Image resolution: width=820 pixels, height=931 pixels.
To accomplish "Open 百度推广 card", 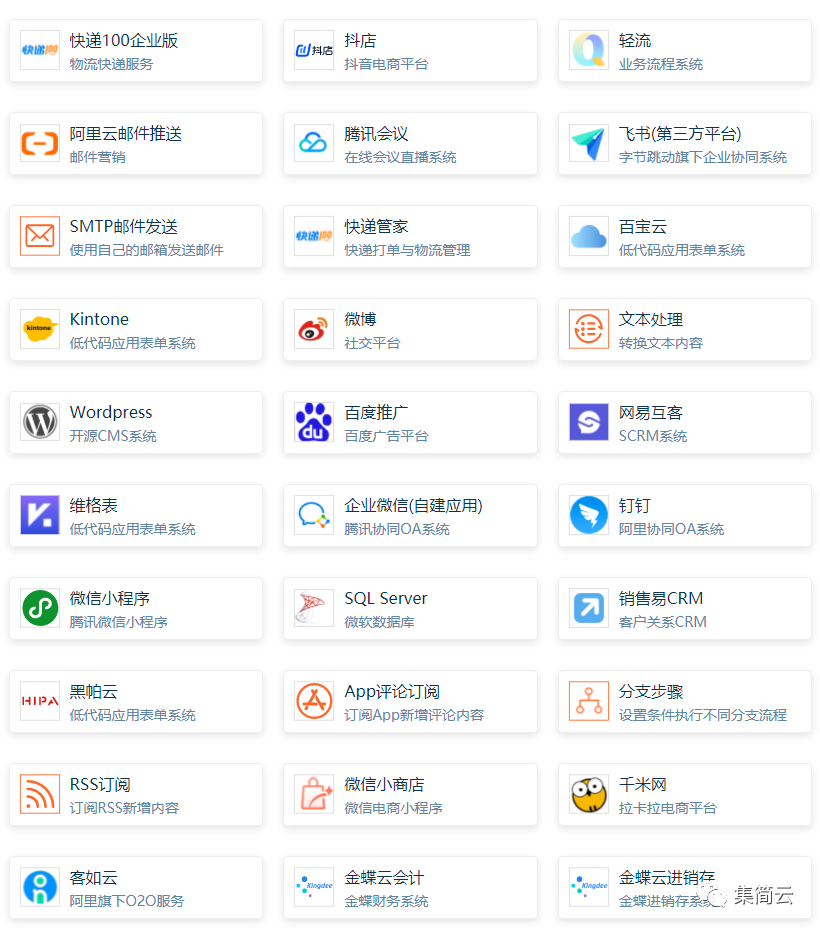I will pyautogui.click(x=410, y=423).
